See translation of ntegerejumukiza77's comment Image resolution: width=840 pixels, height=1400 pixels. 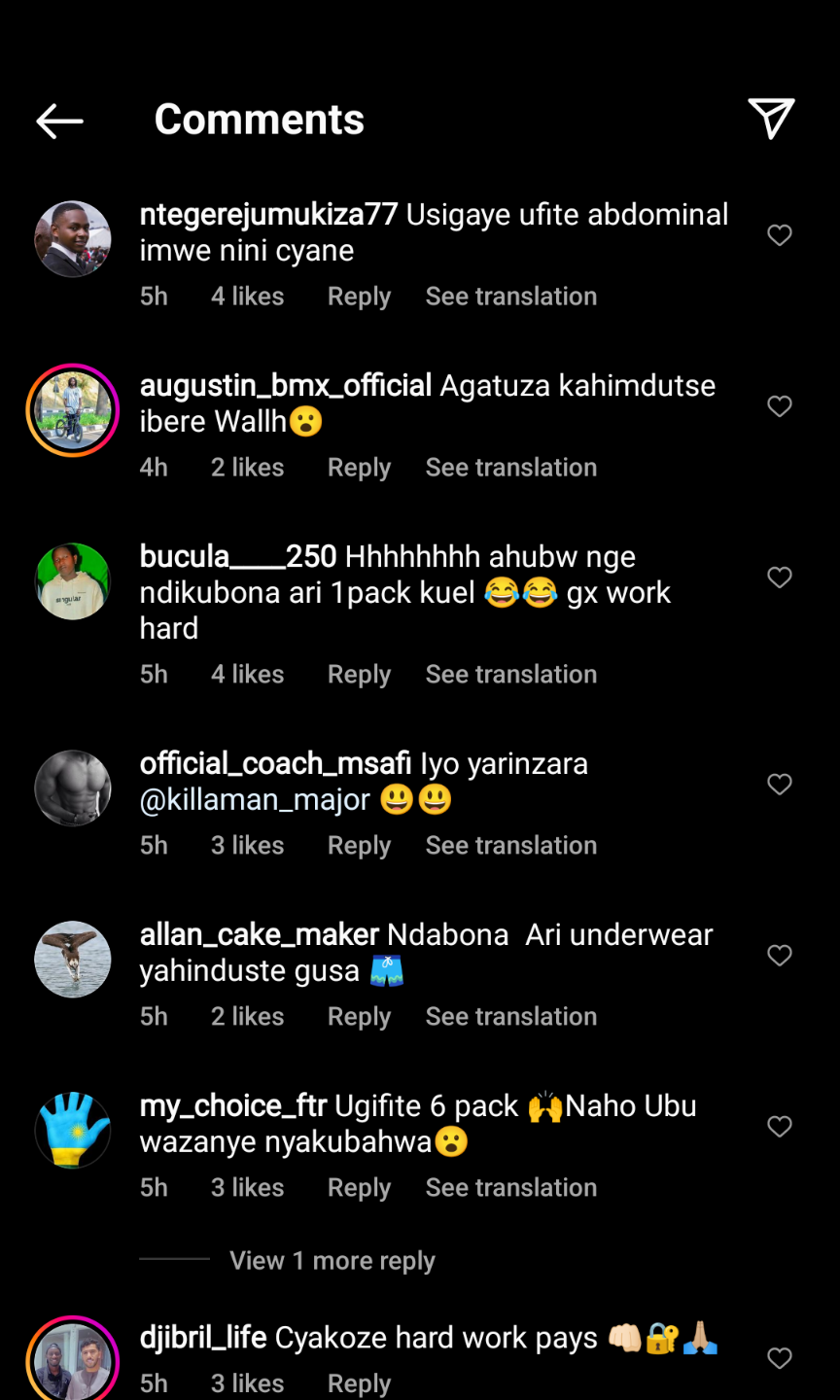[510, 297]
